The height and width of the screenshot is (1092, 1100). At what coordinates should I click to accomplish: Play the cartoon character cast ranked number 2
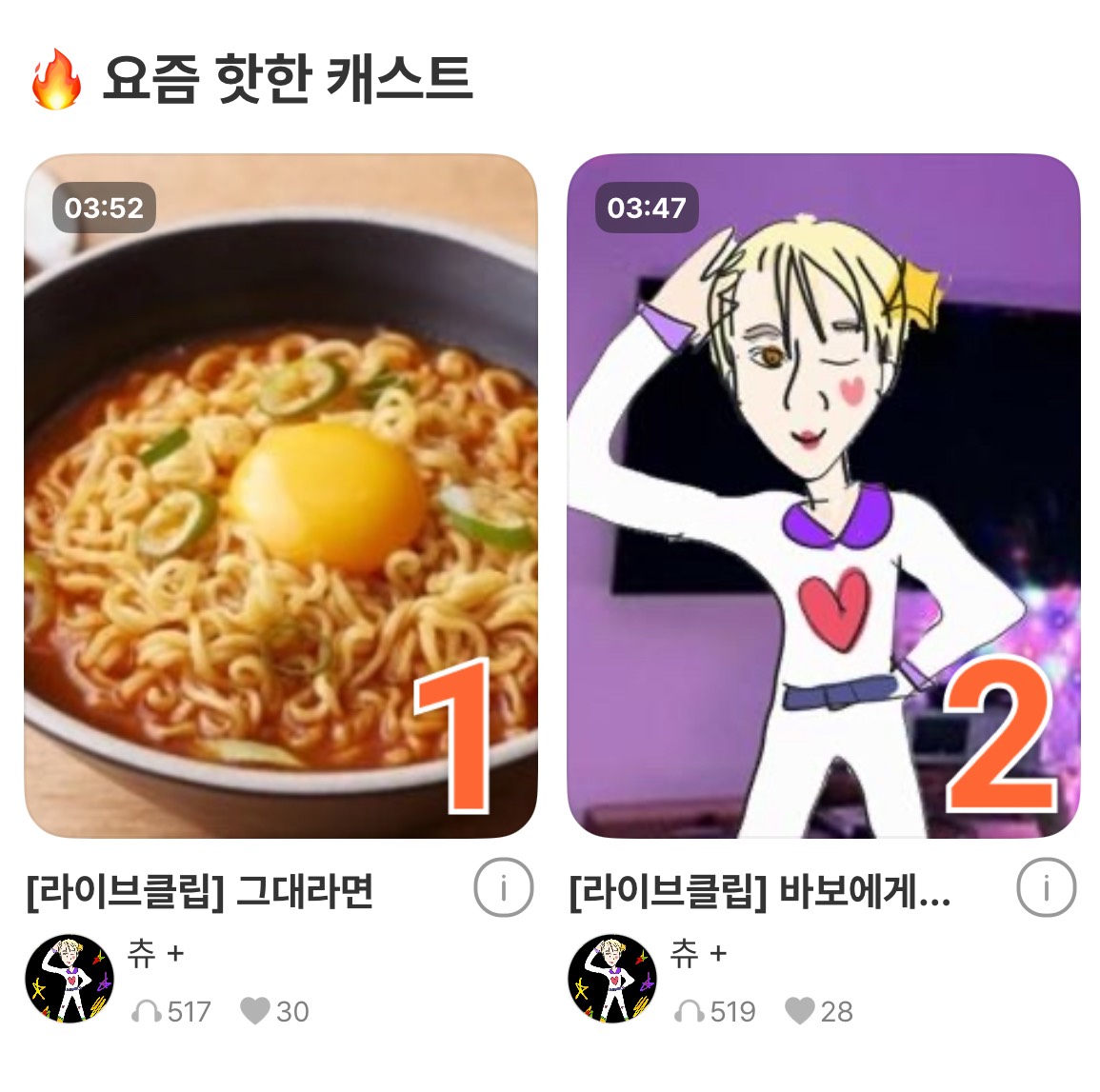pyautogui.click(x=823, y=496)
